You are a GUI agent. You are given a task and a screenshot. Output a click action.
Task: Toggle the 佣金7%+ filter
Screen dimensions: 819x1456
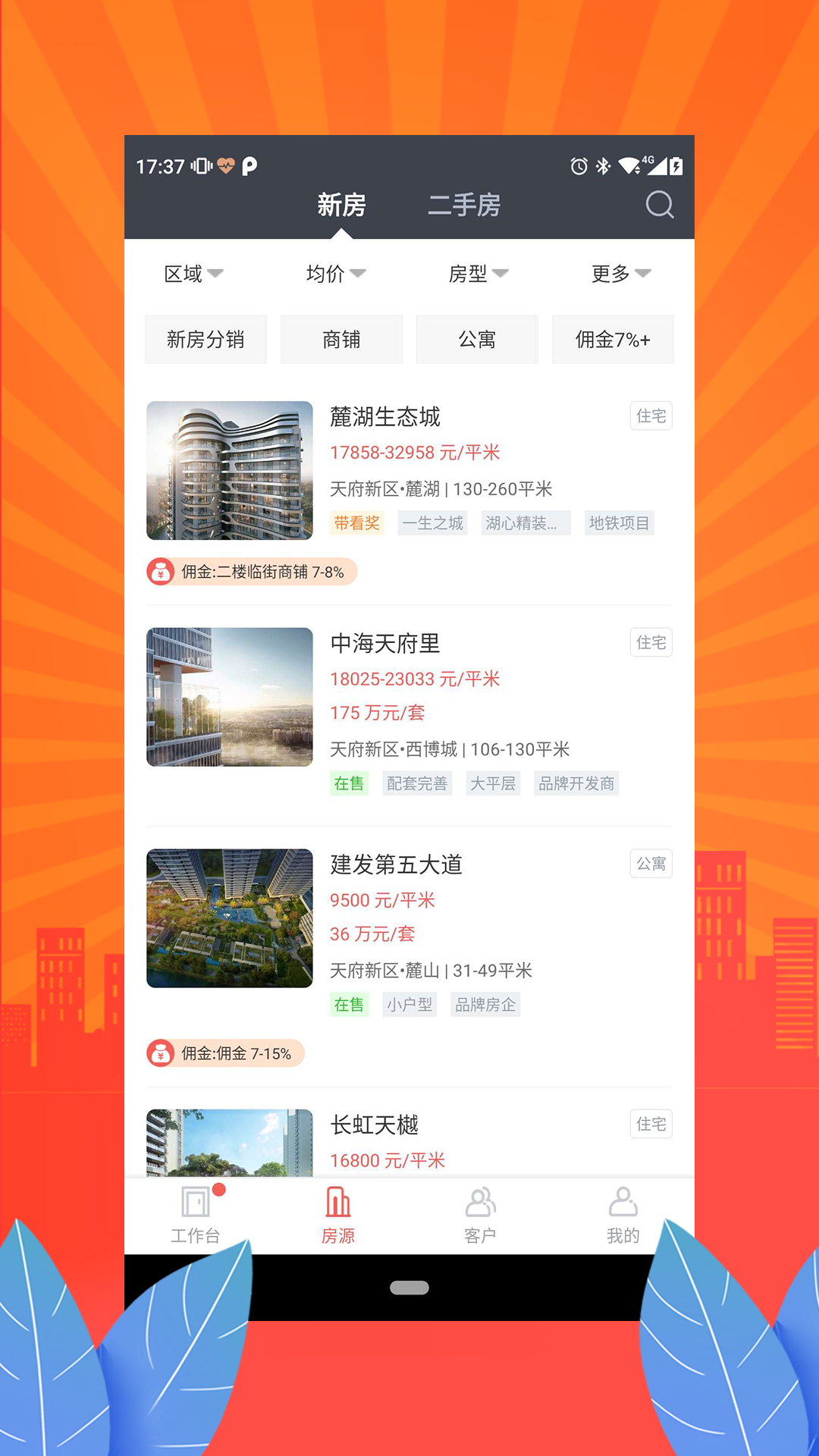(613, 339)
